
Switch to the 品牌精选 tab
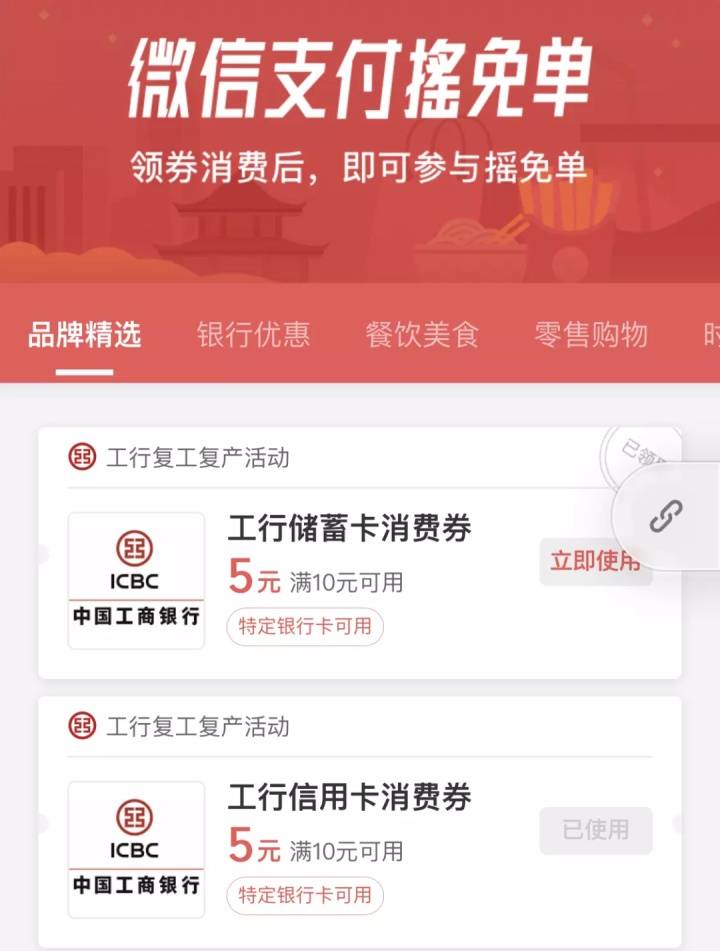point(84,335)
